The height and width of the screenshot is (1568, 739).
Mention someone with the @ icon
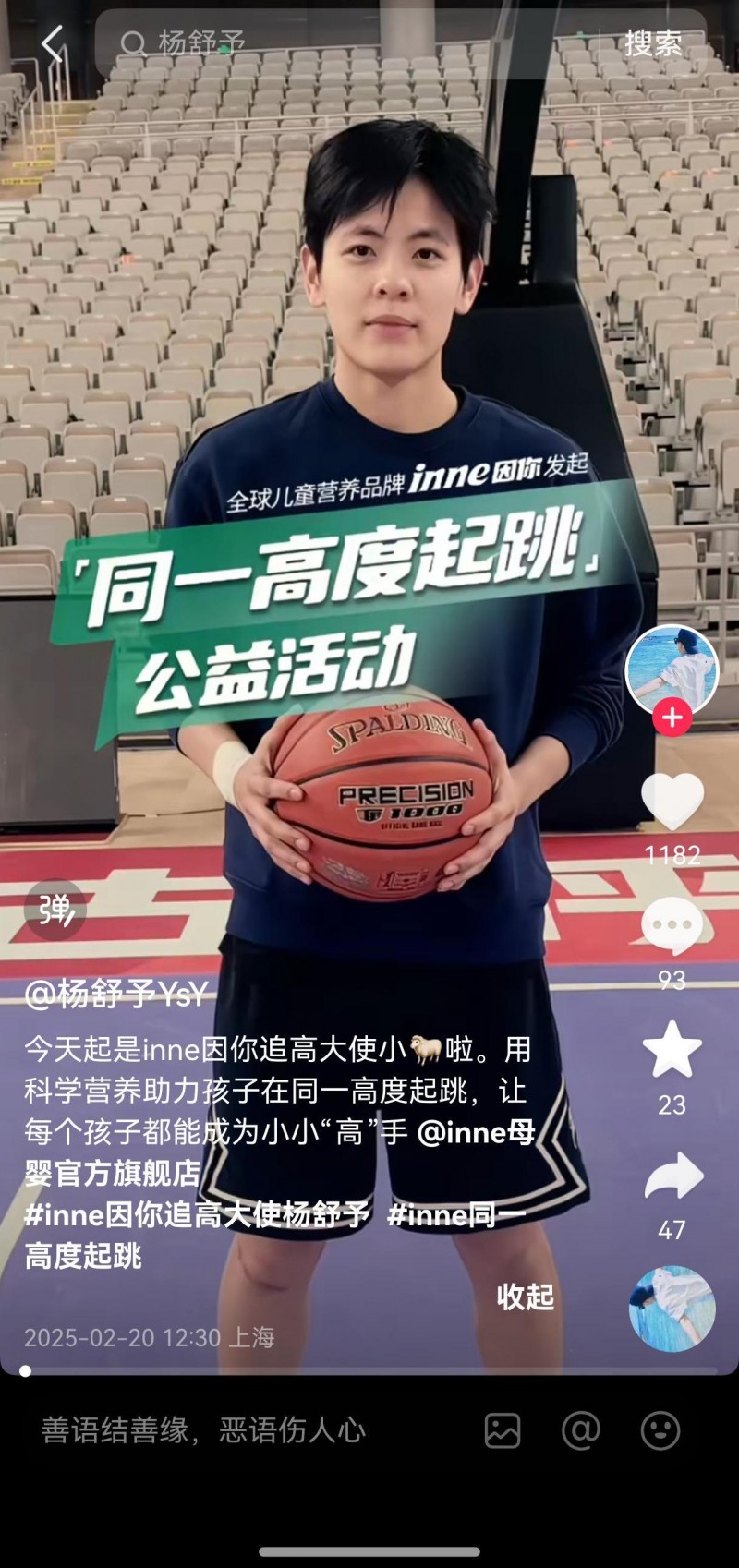tap(581, 1430)
